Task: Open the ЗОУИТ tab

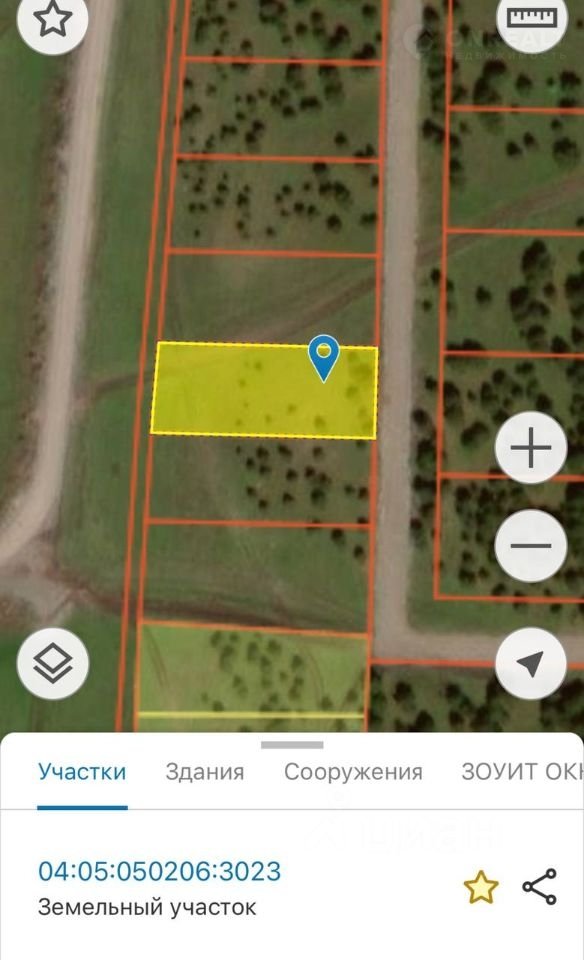Action: (x=522, y=771)
